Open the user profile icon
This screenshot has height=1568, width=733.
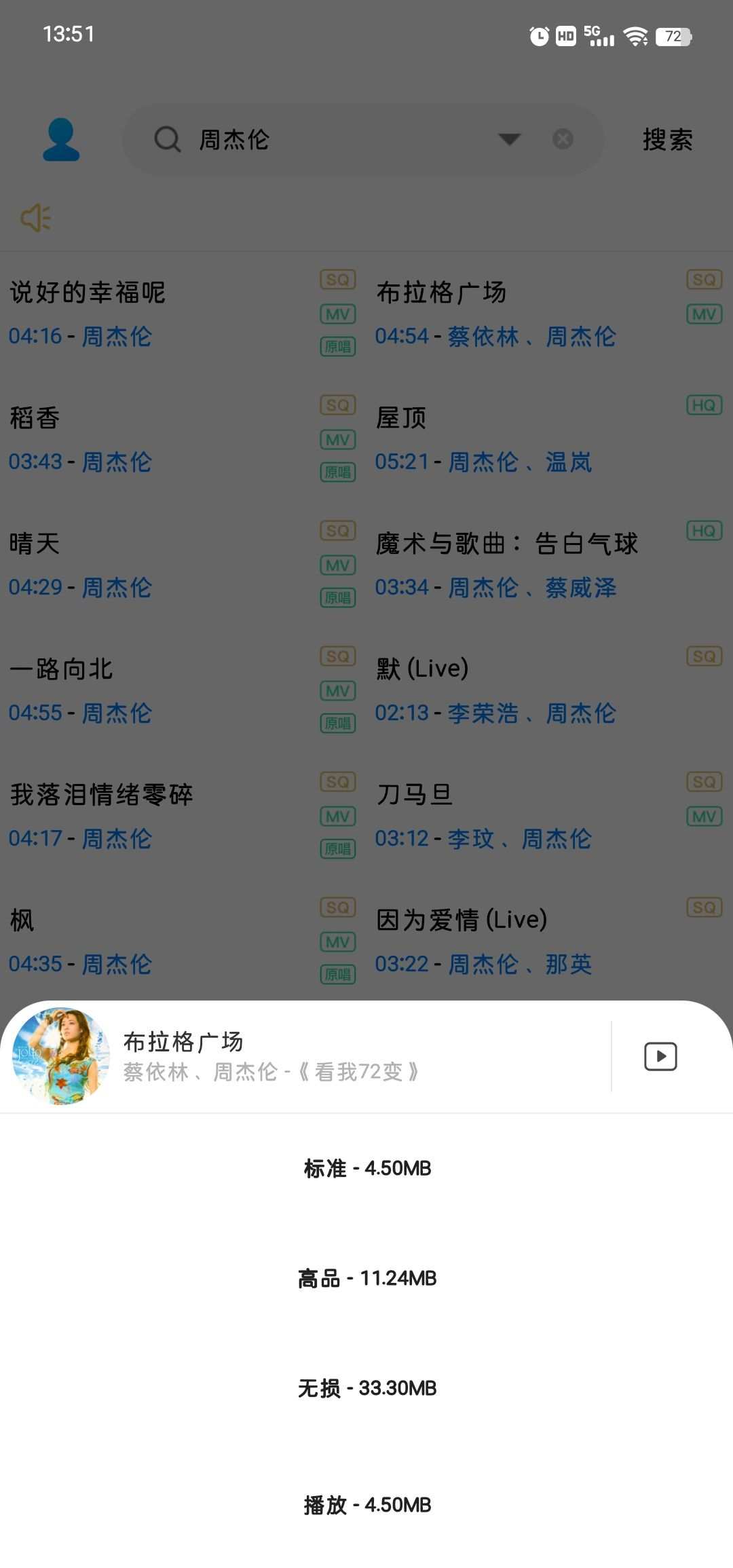[61, 140]
